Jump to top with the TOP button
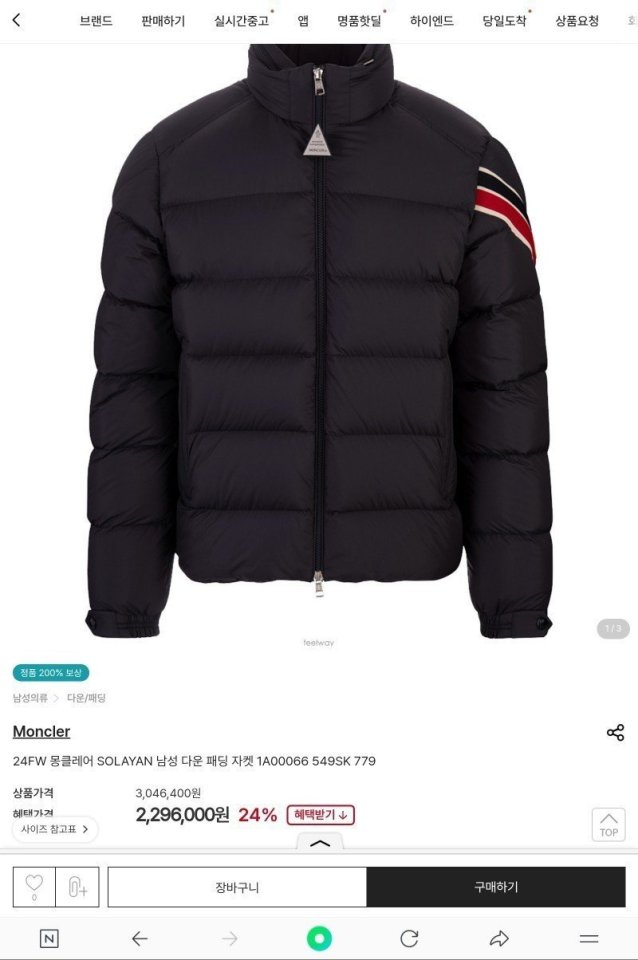 608,824
